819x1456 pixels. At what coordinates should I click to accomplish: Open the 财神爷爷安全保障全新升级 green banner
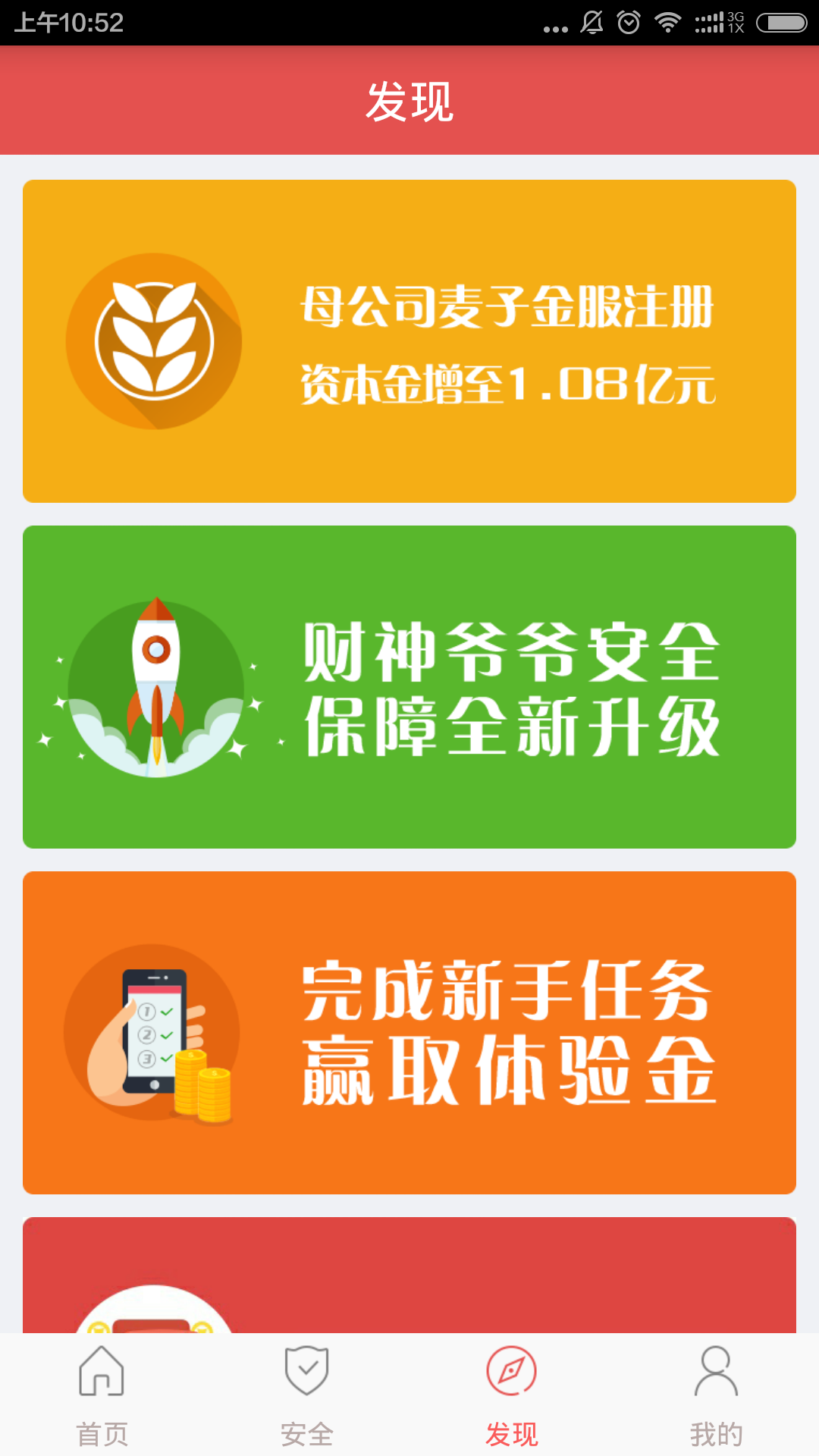[409, 687]
